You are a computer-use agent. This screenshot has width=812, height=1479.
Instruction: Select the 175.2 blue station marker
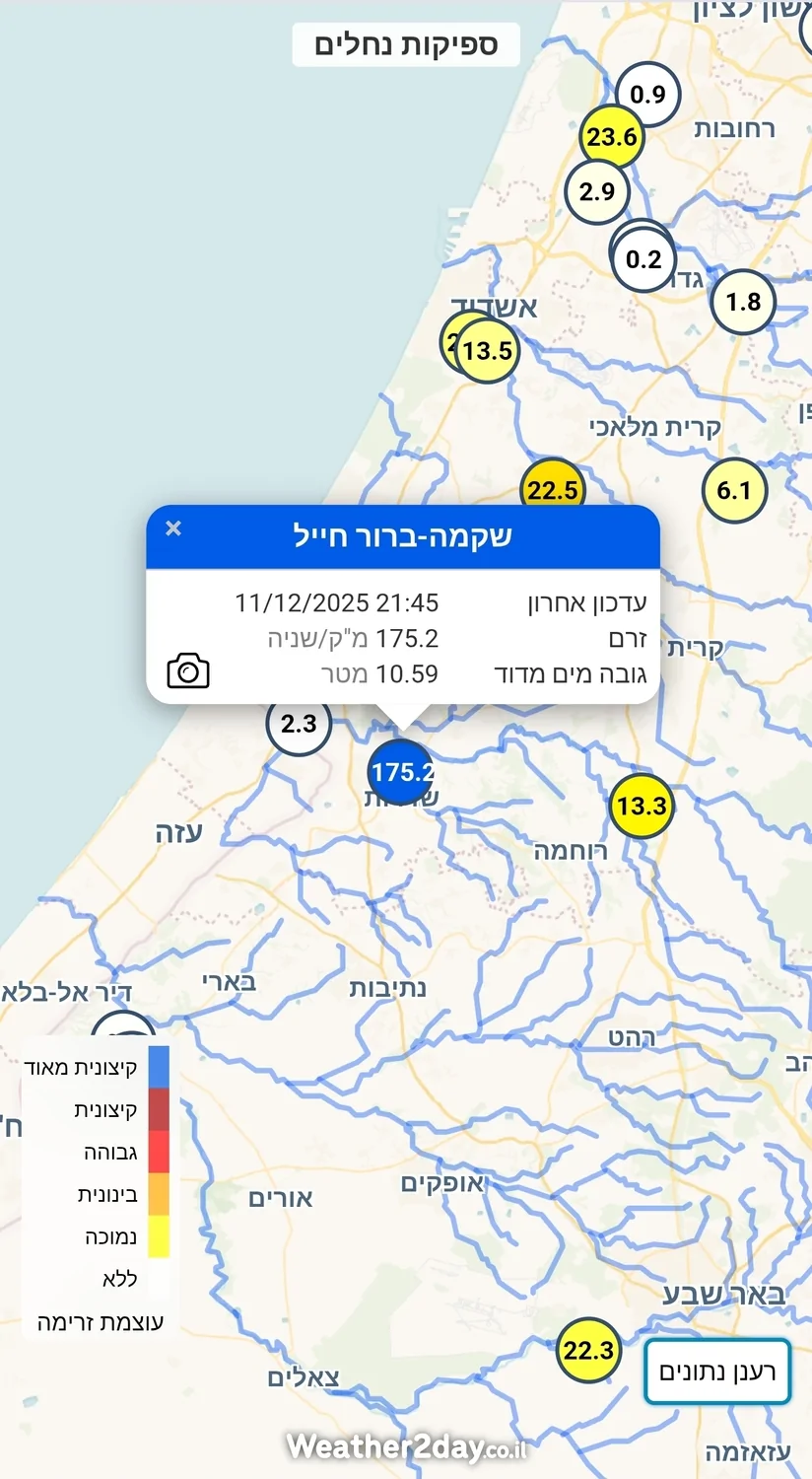[x=400, y=772]
